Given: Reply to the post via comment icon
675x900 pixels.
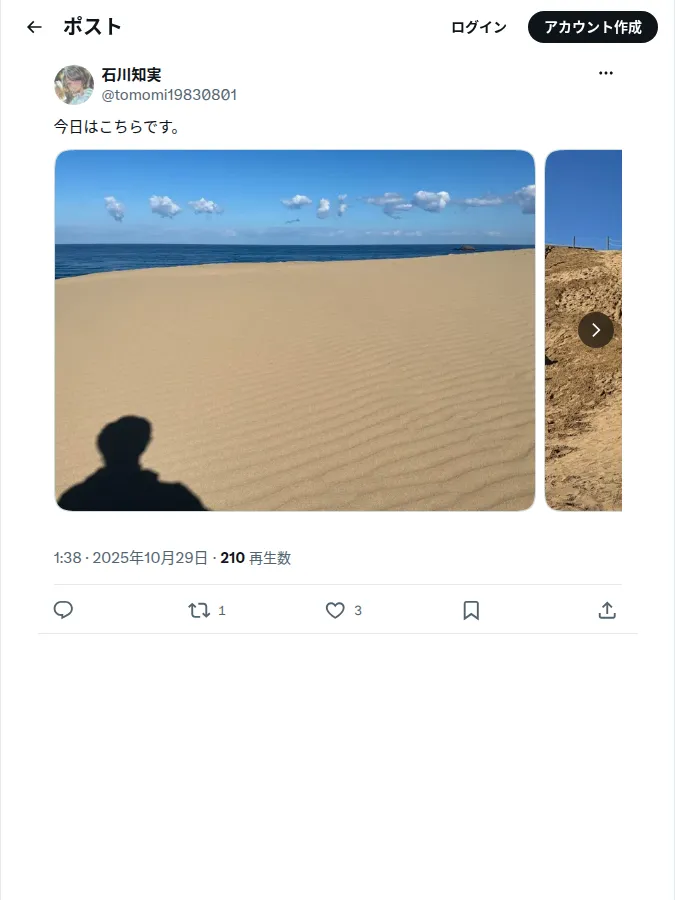Looking at the screenshot, I should pos(63,610).
